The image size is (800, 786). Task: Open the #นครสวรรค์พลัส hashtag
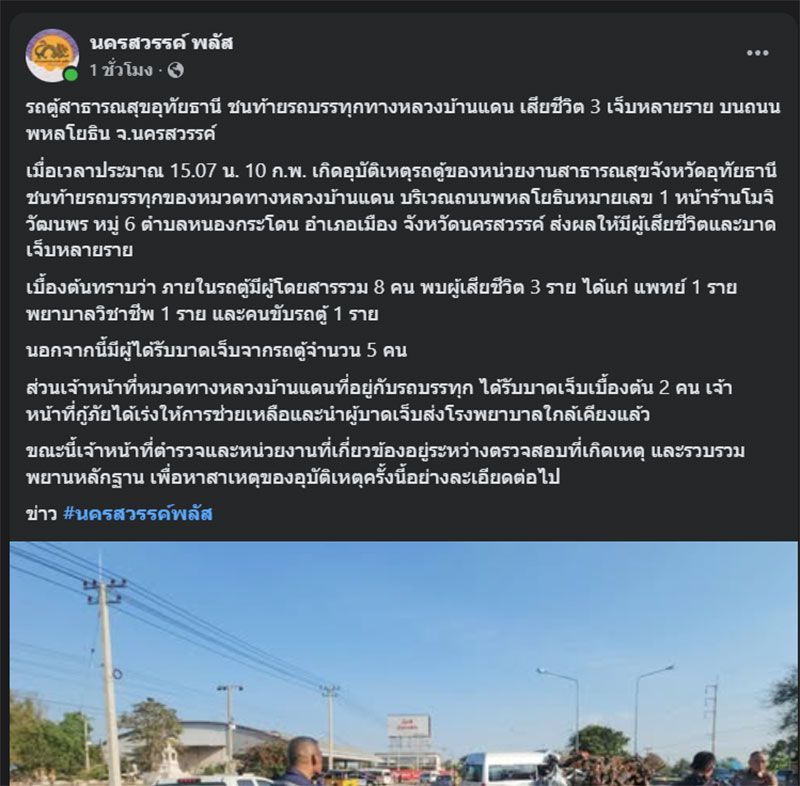(x=137, y=514)
